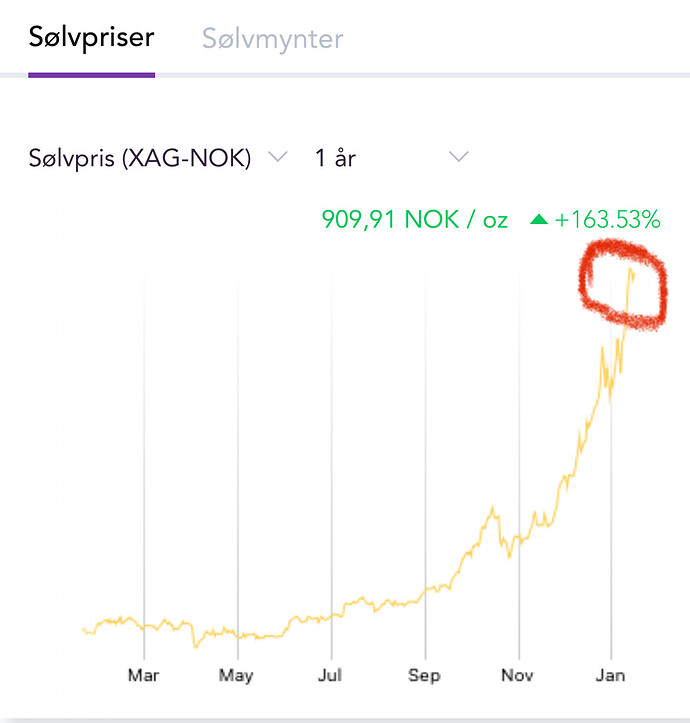The height and width of the screenshot is (723, 690).
Task: Open the Sølvpris (XAG-NOK) currency dropdown
Action: tap(158, 157)
